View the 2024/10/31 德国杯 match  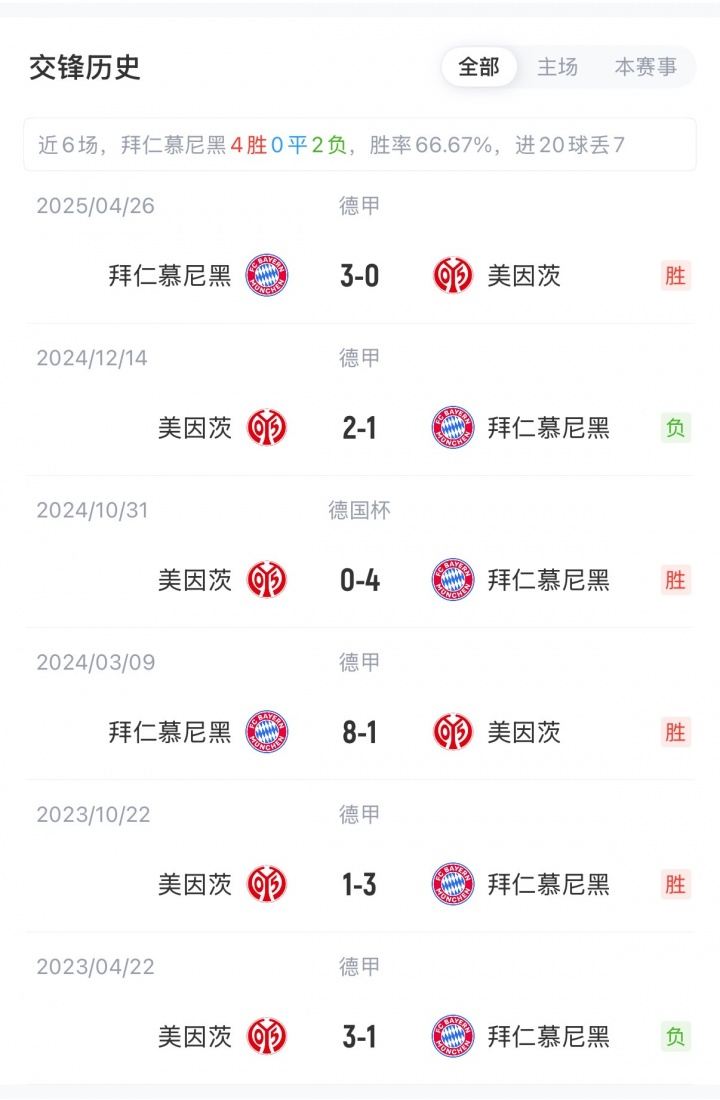[360, 580]
